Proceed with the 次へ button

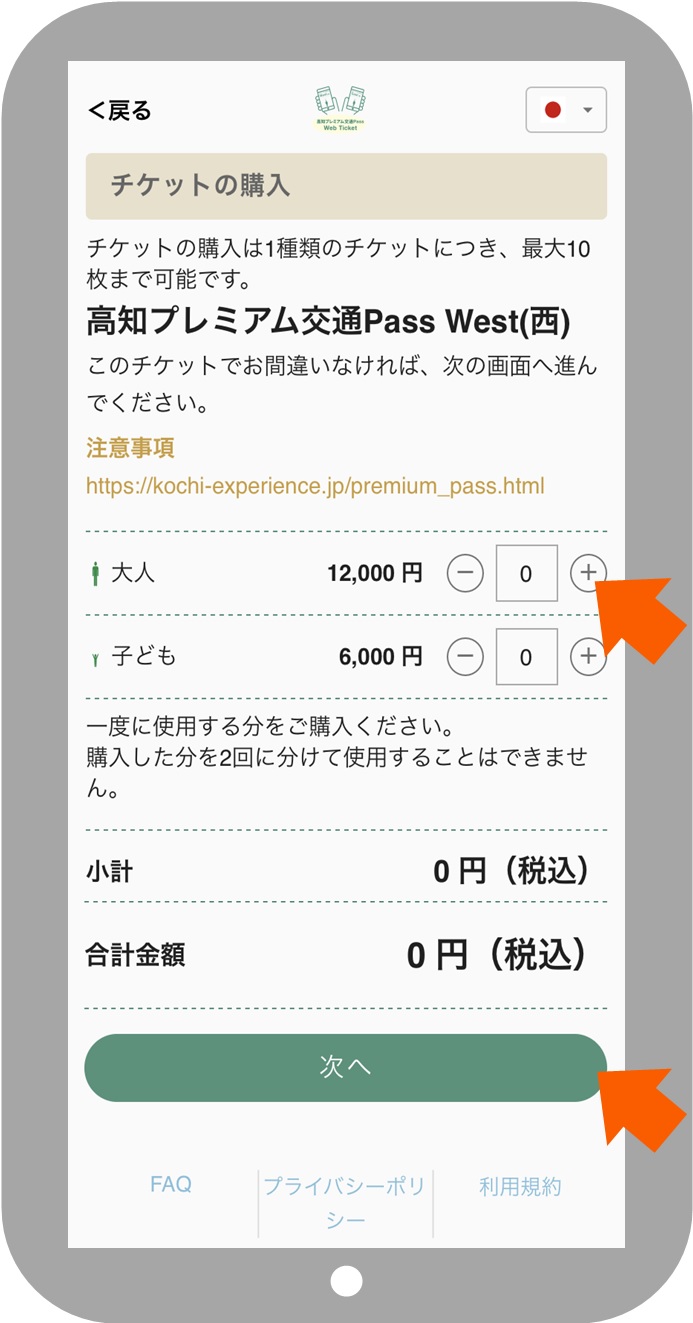coord(346,1068)
